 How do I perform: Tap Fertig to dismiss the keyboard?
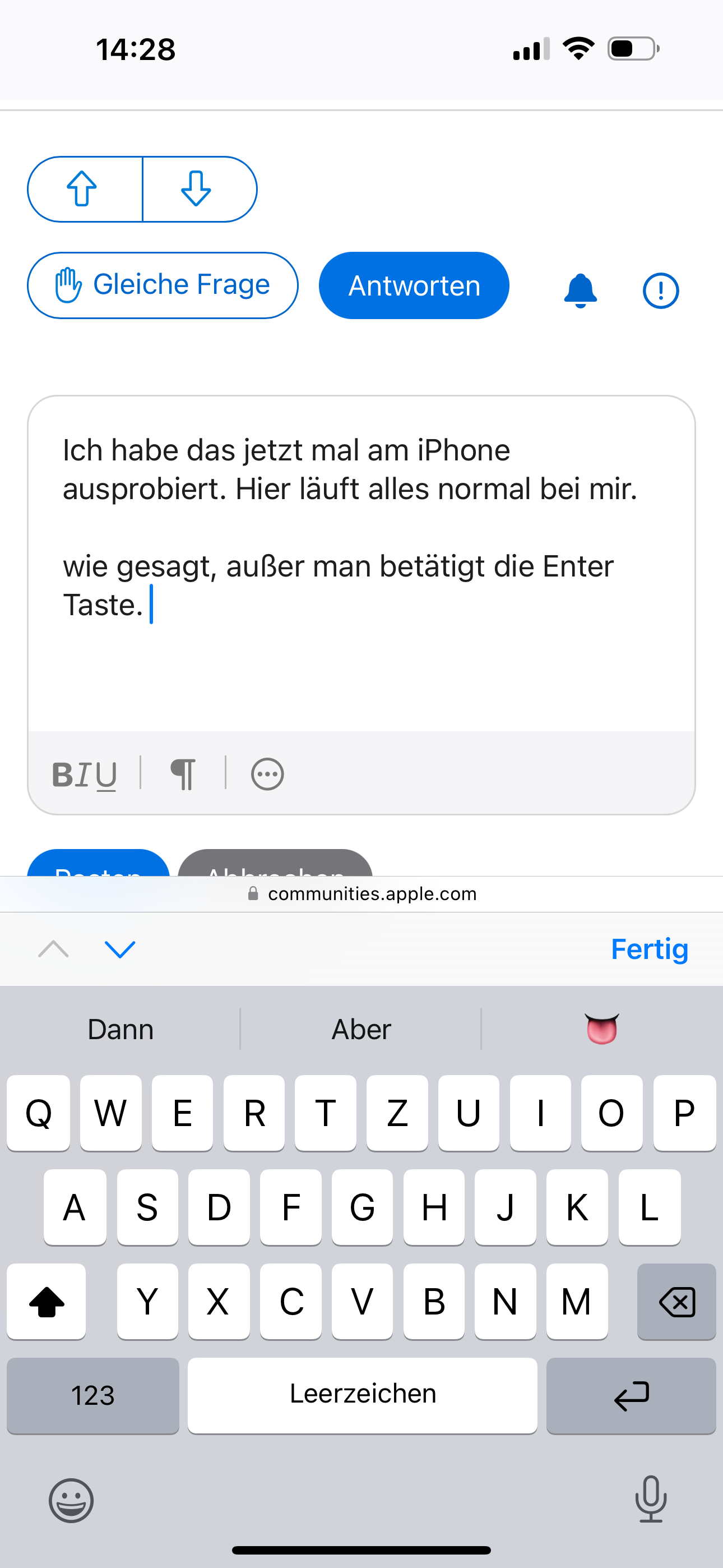tap(649, 949)
